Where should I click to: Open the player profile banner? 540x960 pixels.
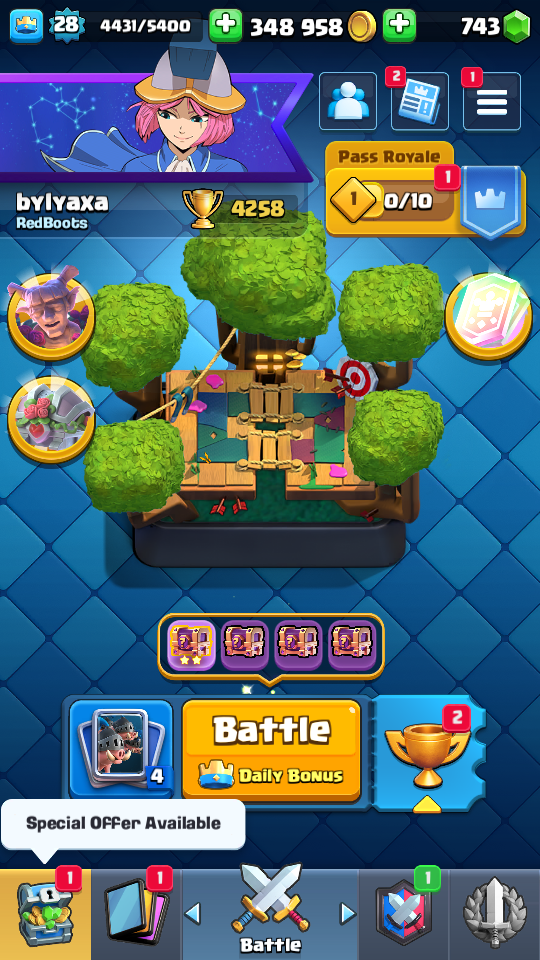[153, 126]
